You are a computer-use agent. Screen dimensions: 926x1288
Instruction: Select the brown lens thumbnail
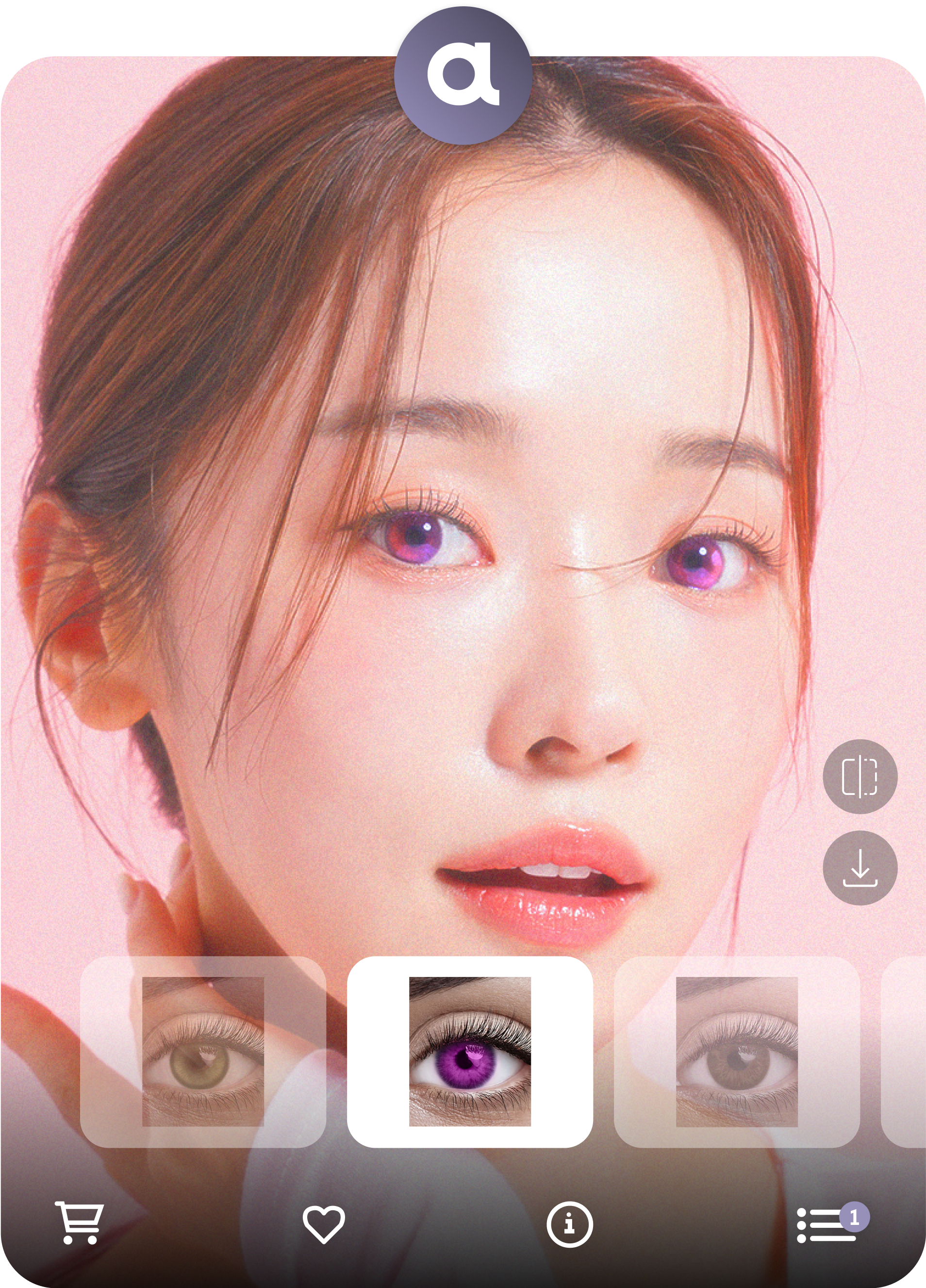click(737, 1052)
